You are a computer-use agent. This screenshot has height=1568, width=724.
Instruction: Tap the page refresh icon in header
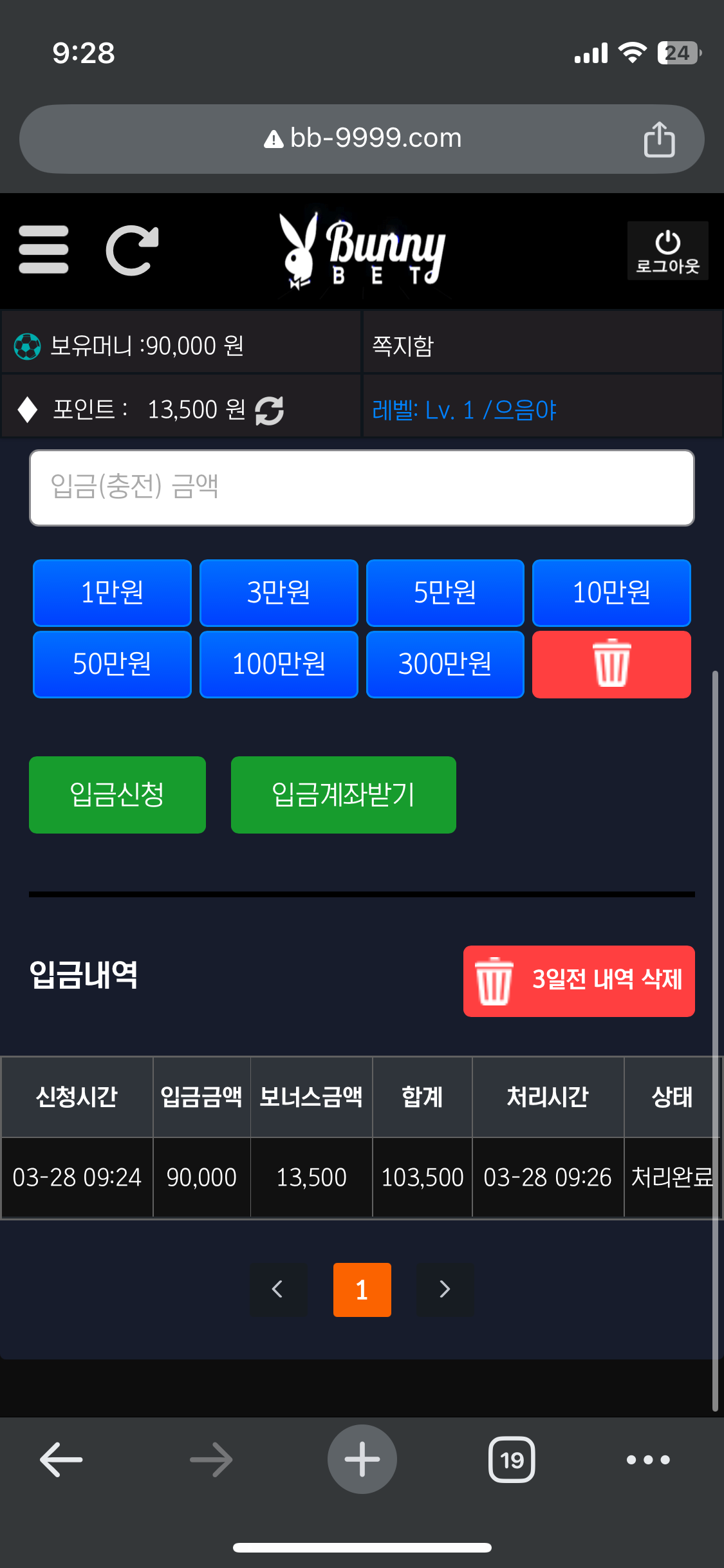(x=132, y=250)
